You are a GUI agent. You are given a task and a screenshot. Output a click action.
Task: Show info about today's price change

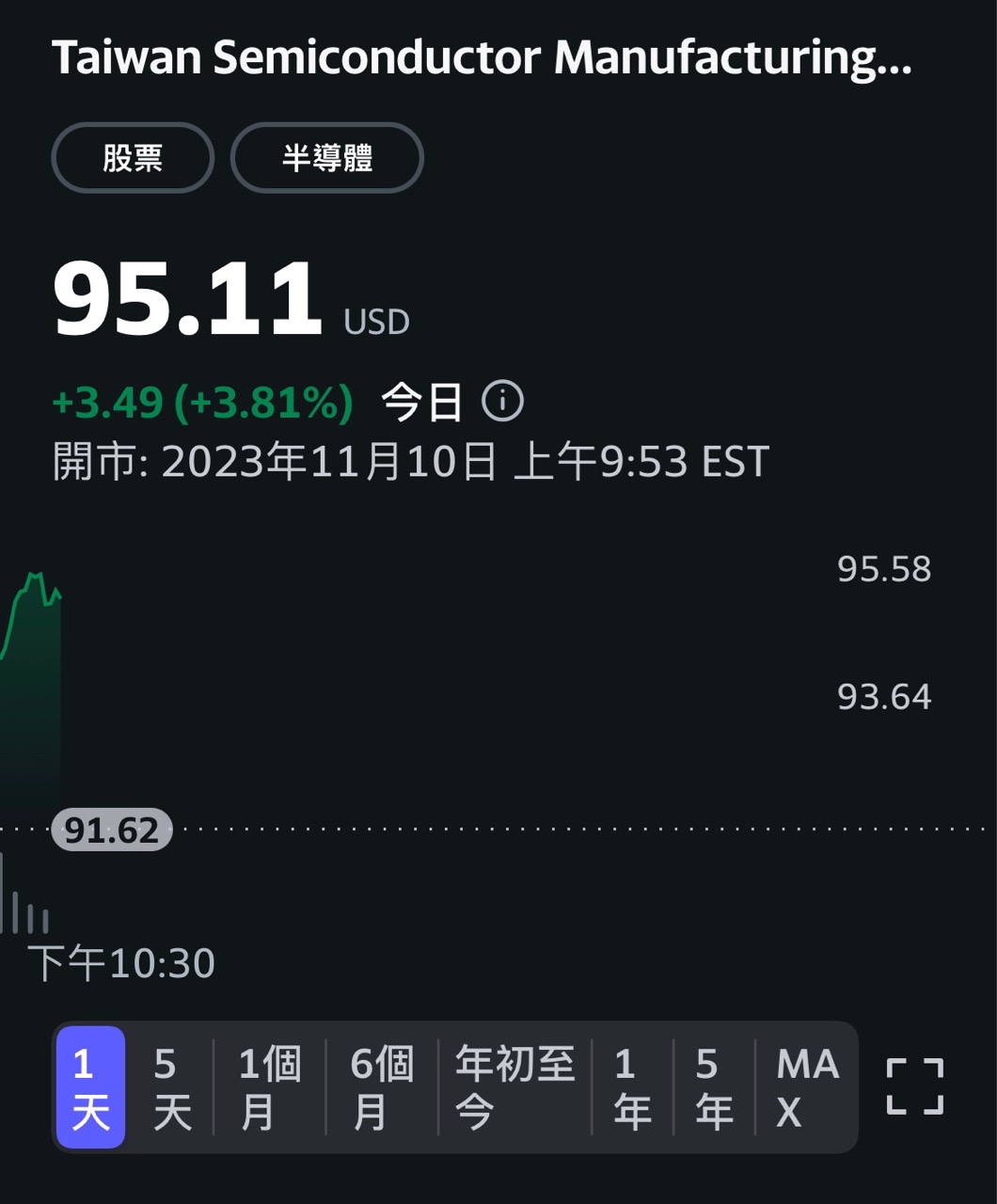point(502,402)
